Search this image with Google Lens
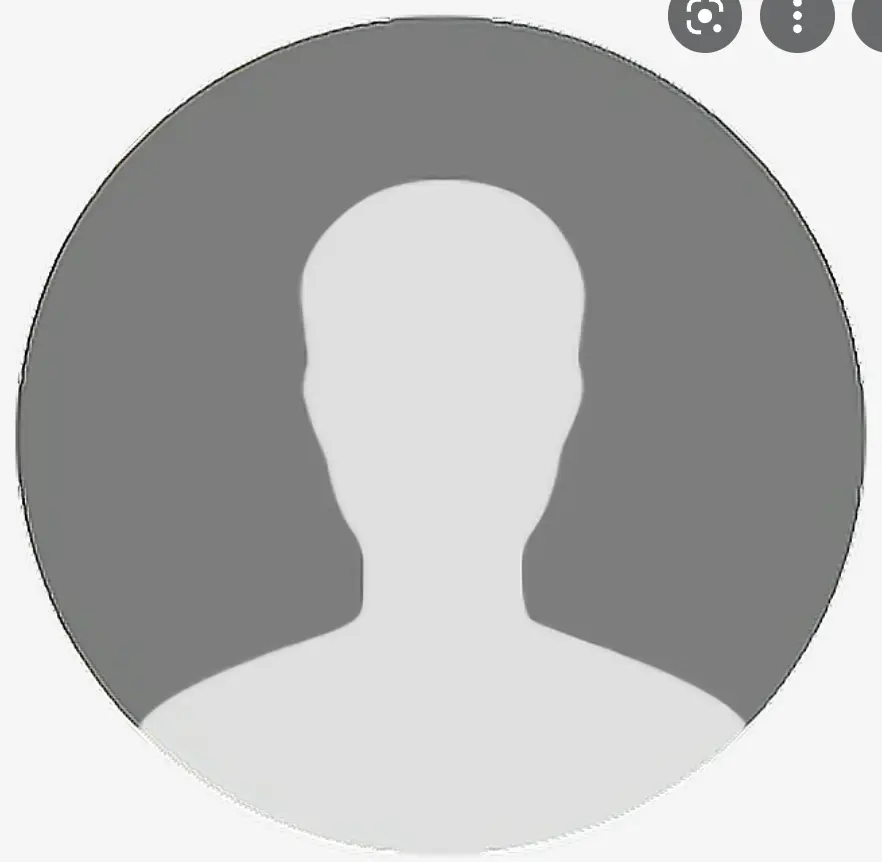 pos(705,17)
